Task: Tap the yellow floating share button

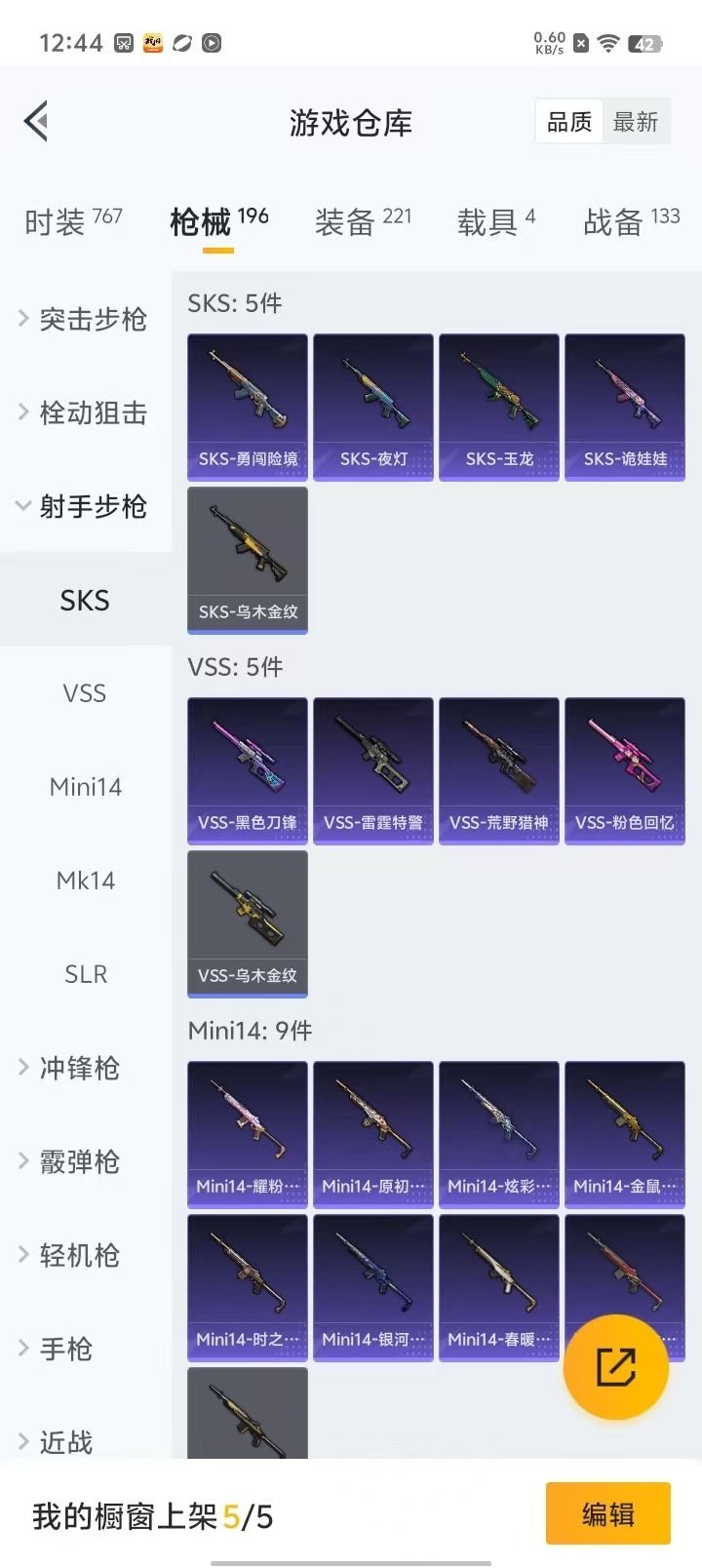Action: click(x=616, y=1367)
